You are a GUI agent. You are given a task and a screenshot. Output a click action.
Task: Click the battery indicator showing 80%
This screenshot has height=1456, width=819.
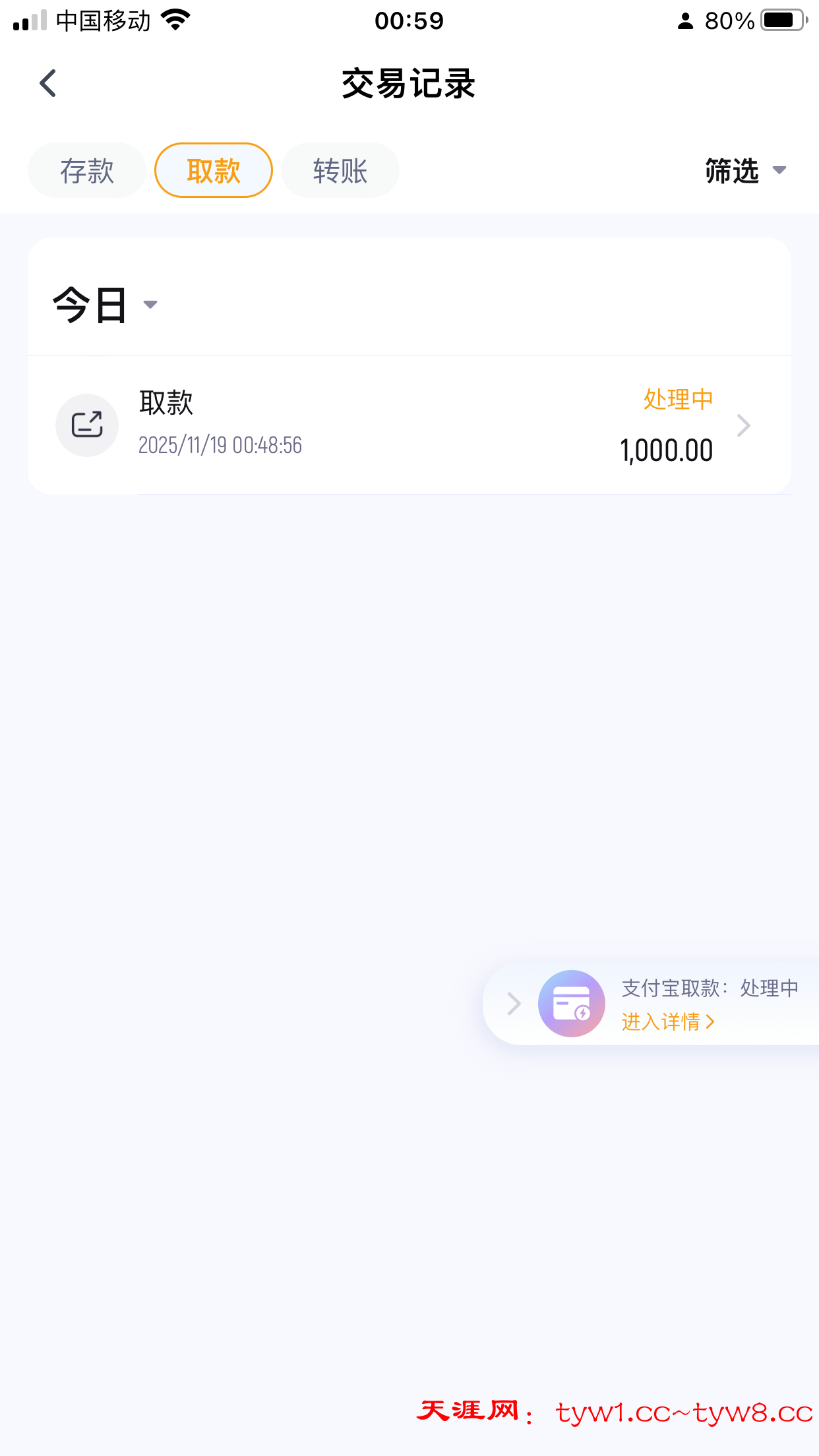click(782, 19)
